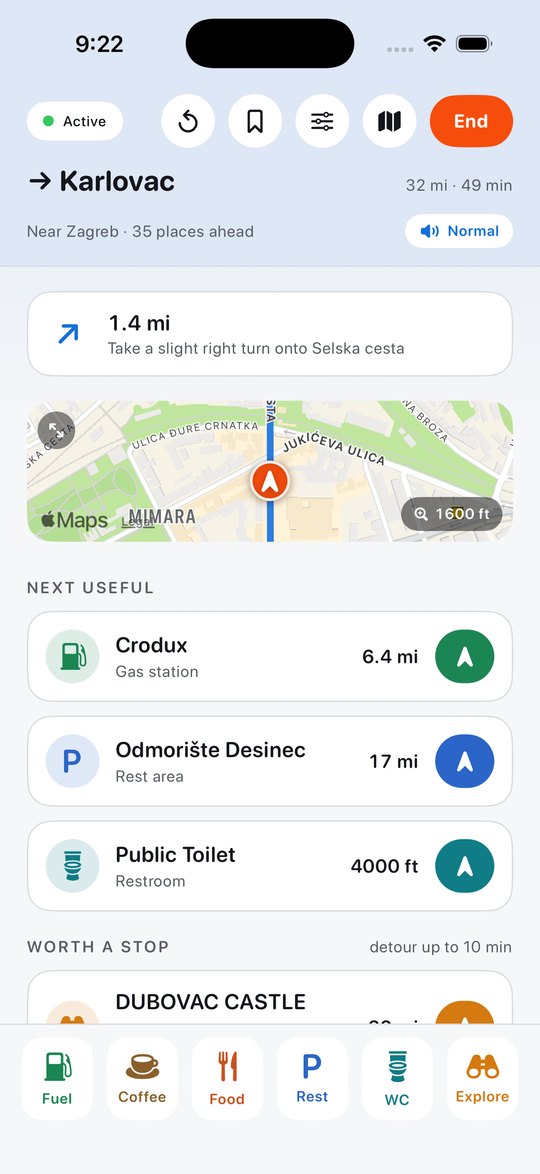540x1174 pixels.
Task: Navigate to Public Toilet with the teal arrow
Action: click(x=464, y=866)
